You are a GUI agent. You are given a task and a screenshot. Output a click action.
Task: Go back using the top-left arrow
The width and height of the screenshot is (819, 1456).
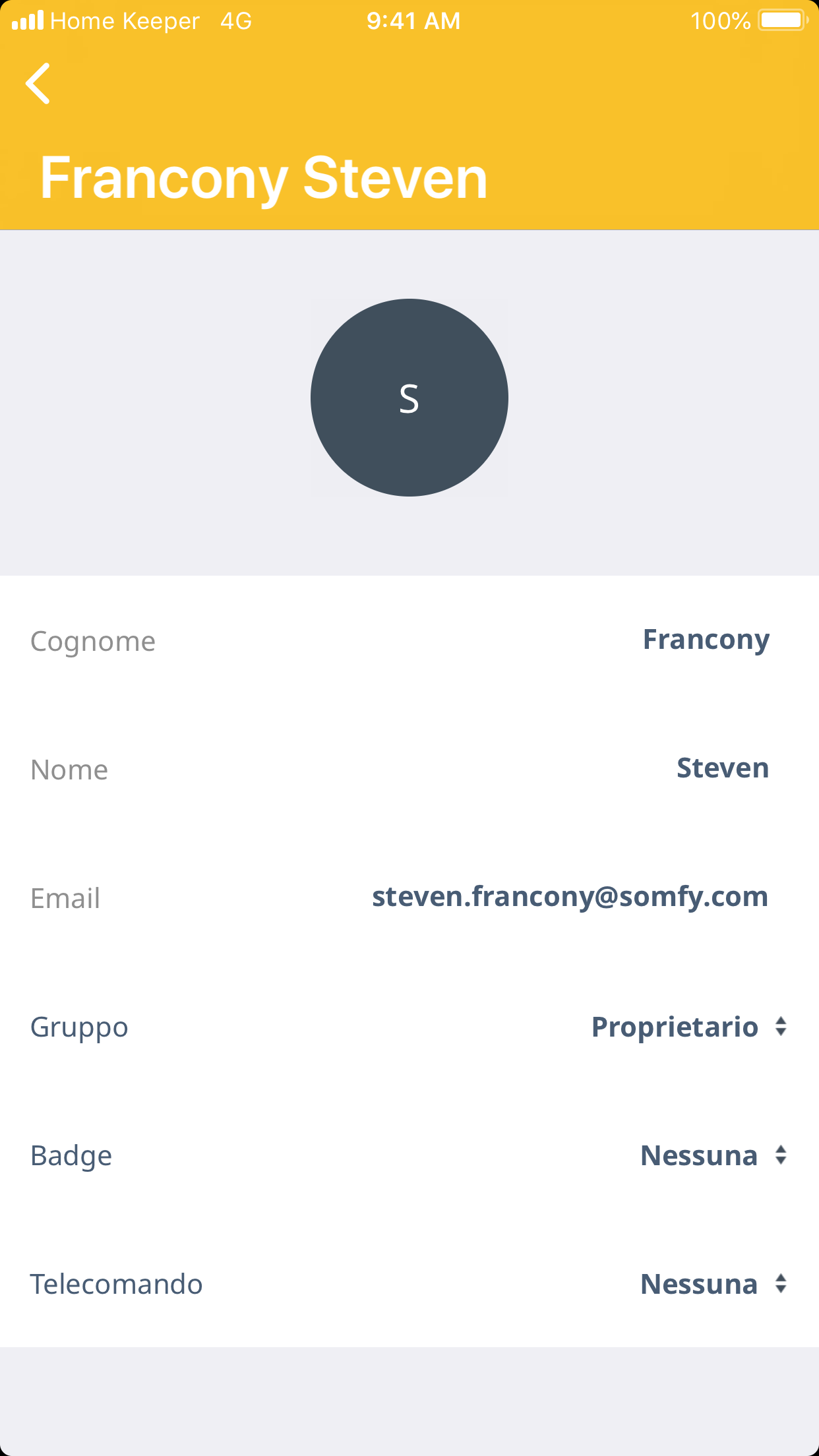point(38,84)
